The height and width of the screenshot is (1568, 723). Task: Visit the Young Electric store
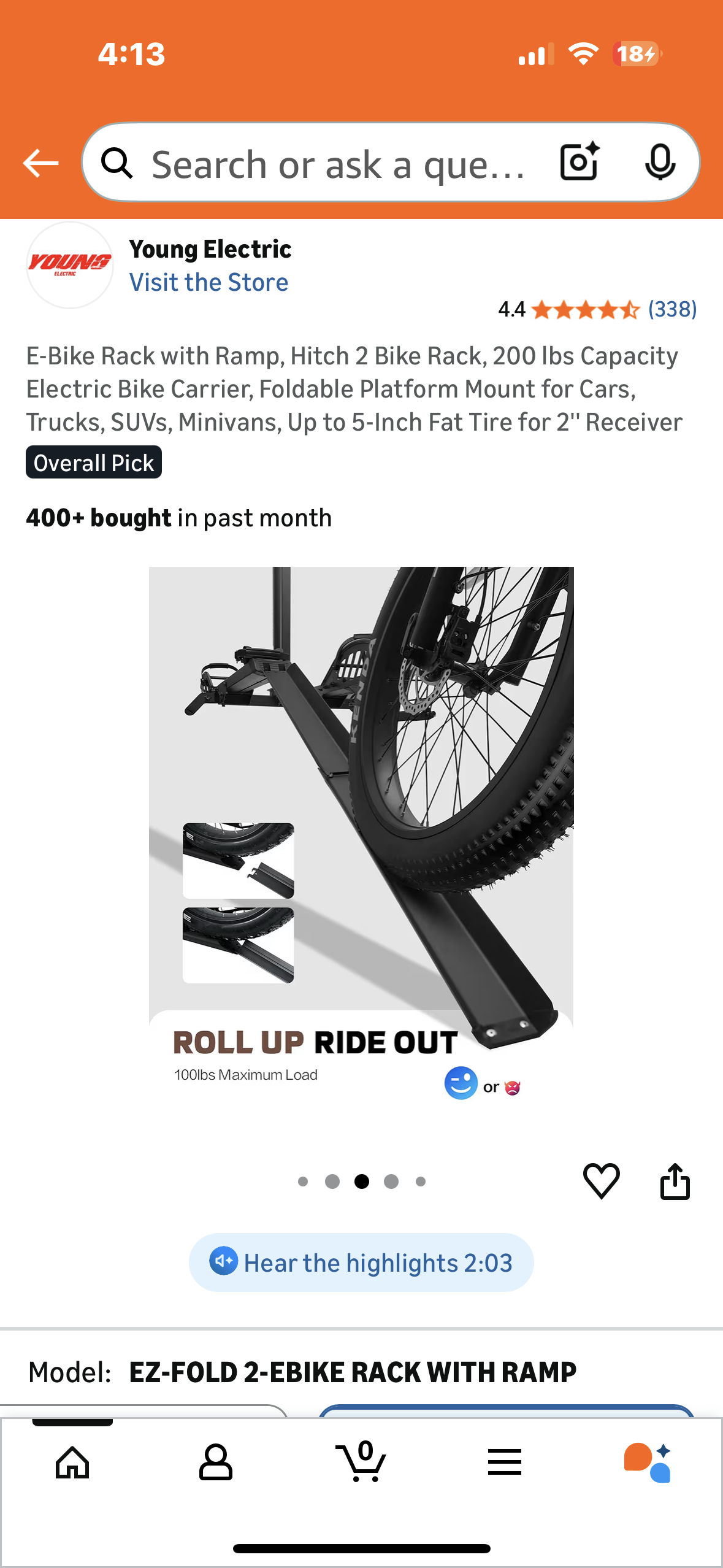[208, 282]
